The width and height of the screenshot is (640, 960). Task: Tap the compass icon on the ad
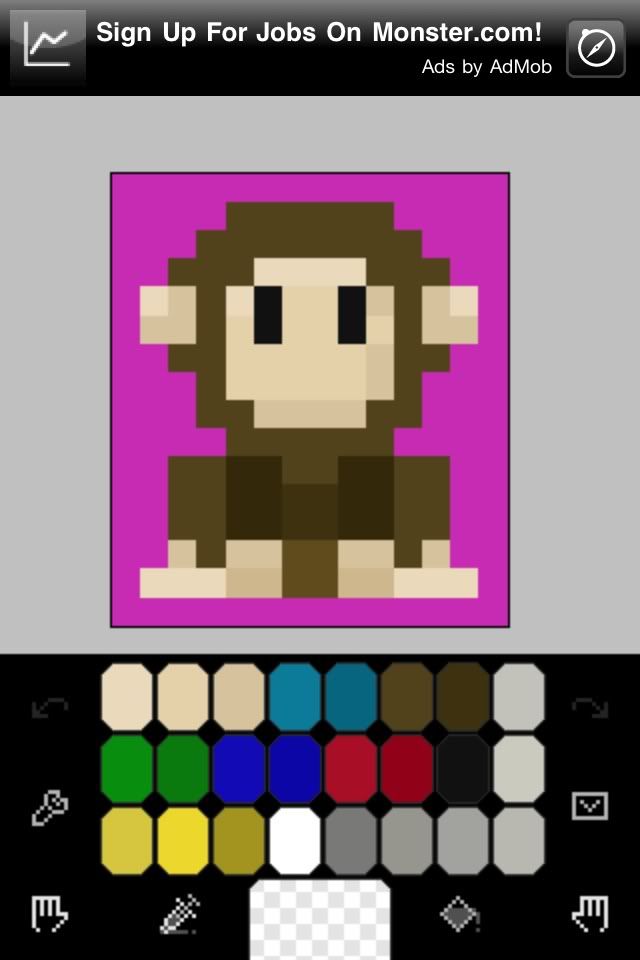(x=596, y=48)
